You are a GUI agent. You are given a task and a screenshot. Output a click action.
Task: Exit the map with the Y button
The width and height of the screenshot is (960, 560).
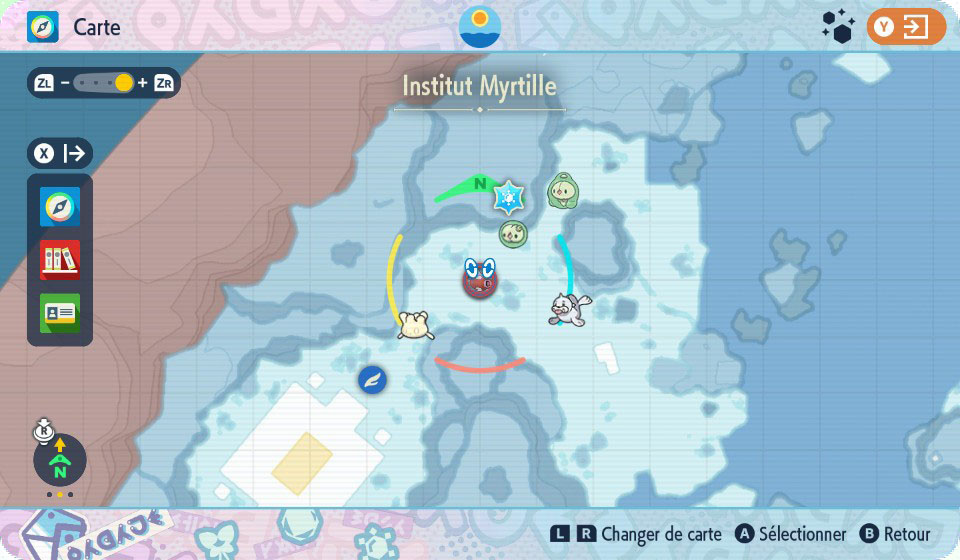click(x=905, y=27)
